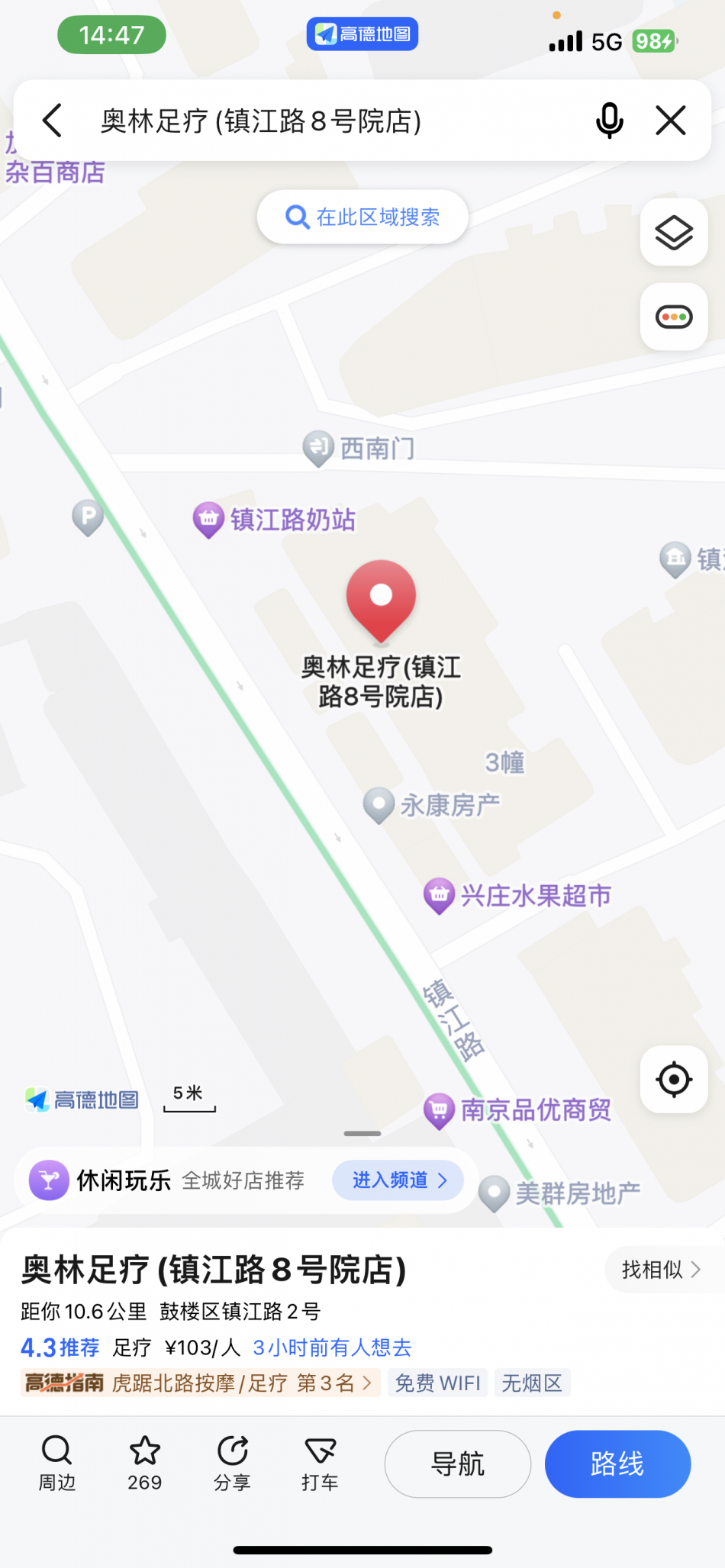The image size is (725, 1568).
Task: Select the 南京品优商贸 marker on the map
Action: coord(440,1110)
